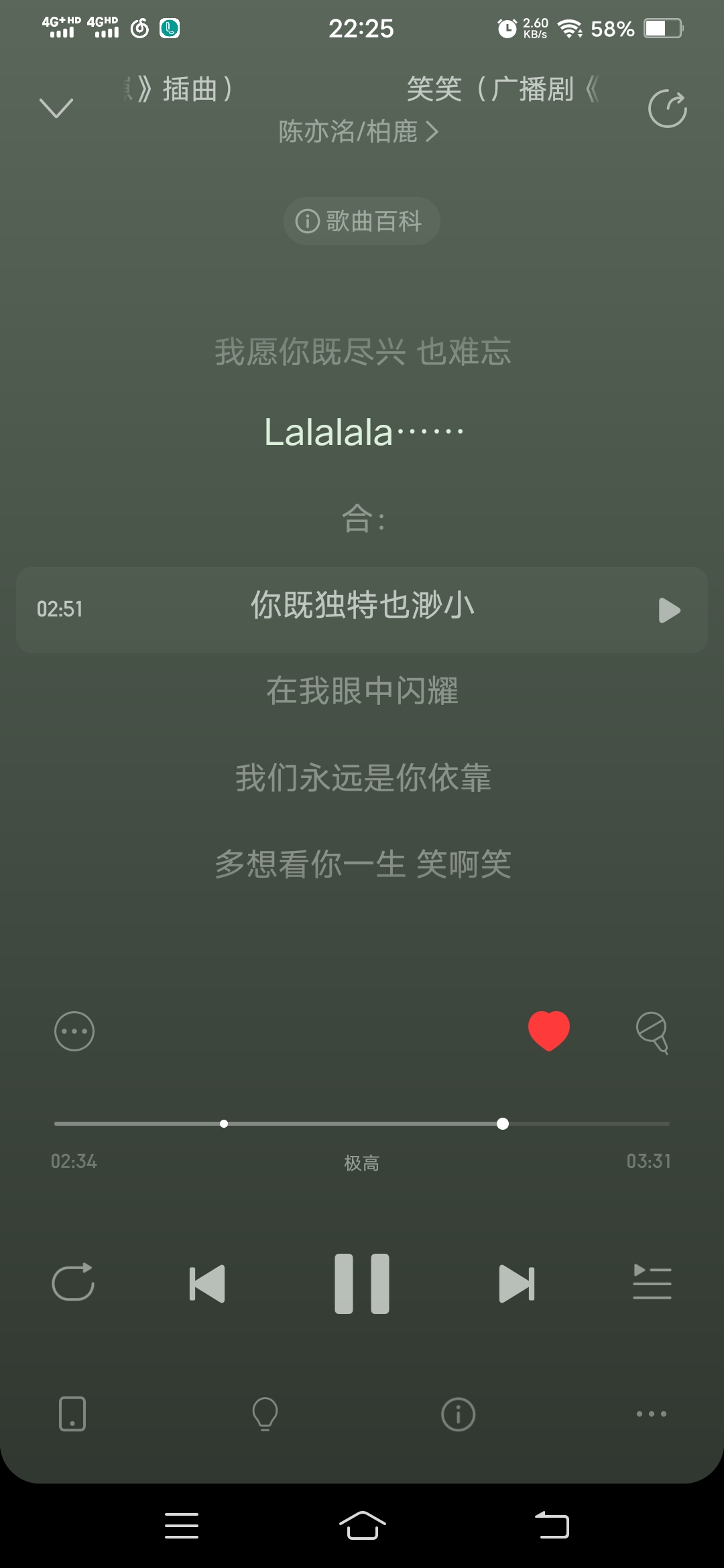Expand artist details for 陈亦洺/柏鹿

pyautogui.click(x=357, y=131)
